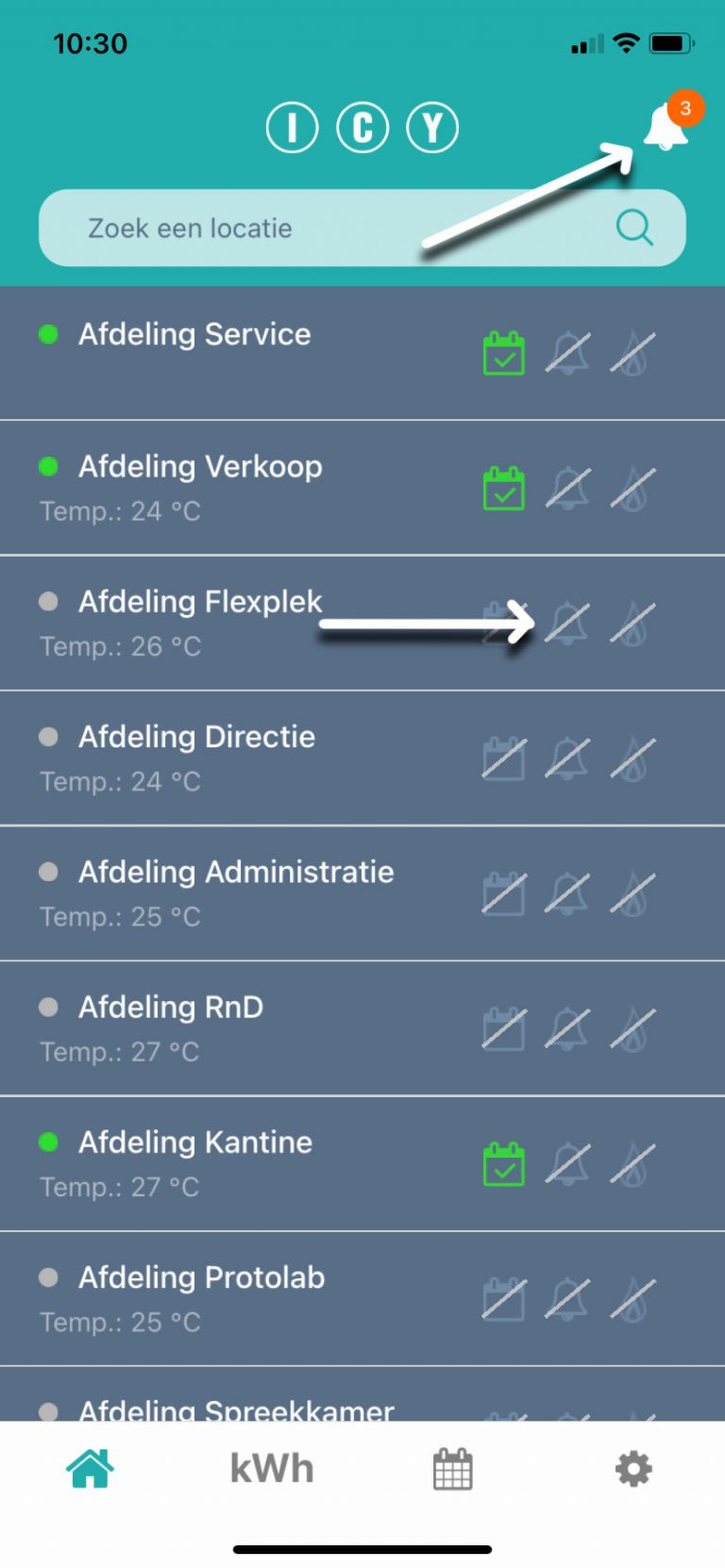
Task: Open the settings gear in bottom bar
Action: click(632, 1467)
